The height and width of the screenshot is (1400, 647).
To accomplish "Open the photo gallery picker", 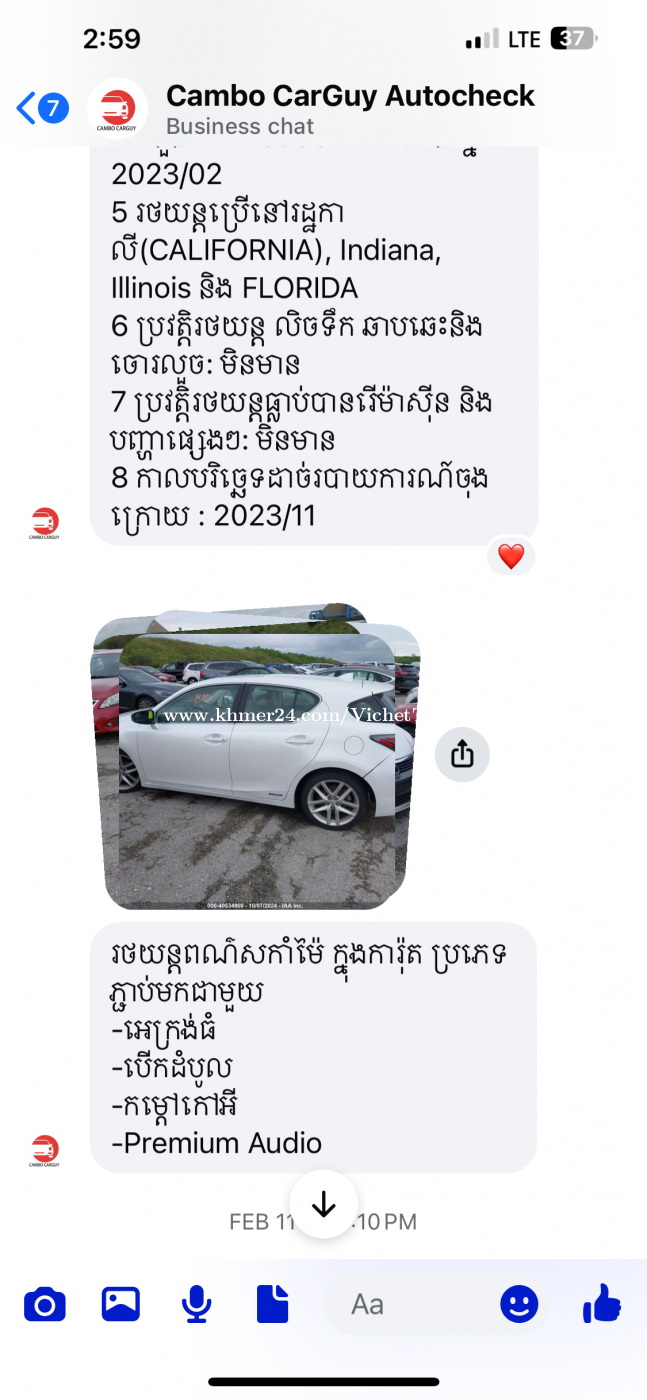I will coord(121,1305).
